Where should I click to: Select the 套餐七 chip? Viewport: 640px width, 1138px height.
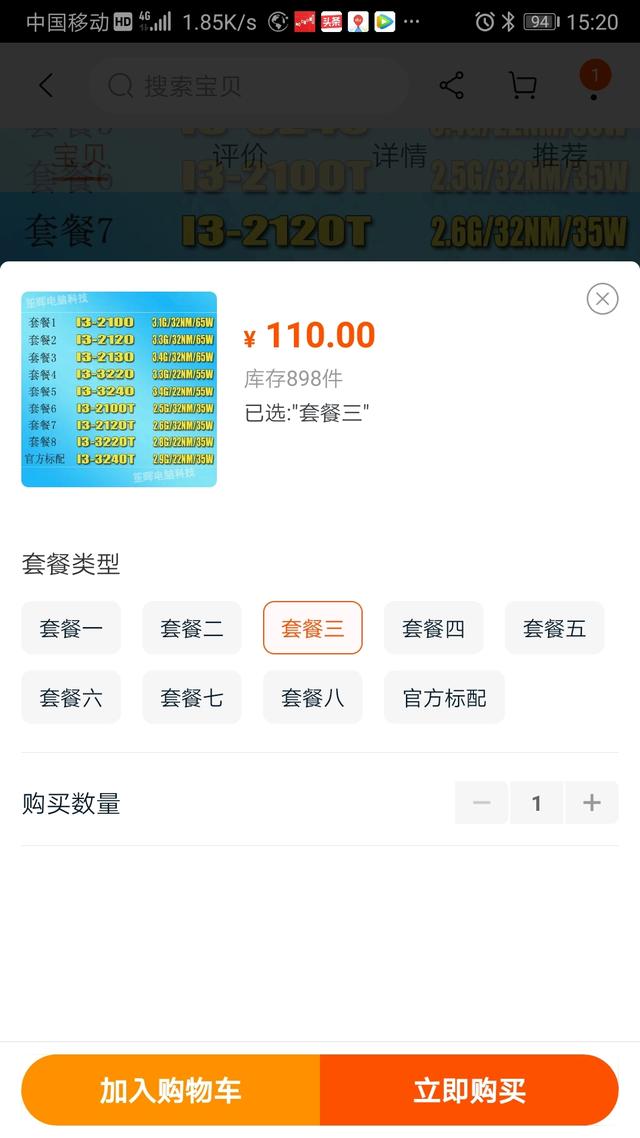192,697
